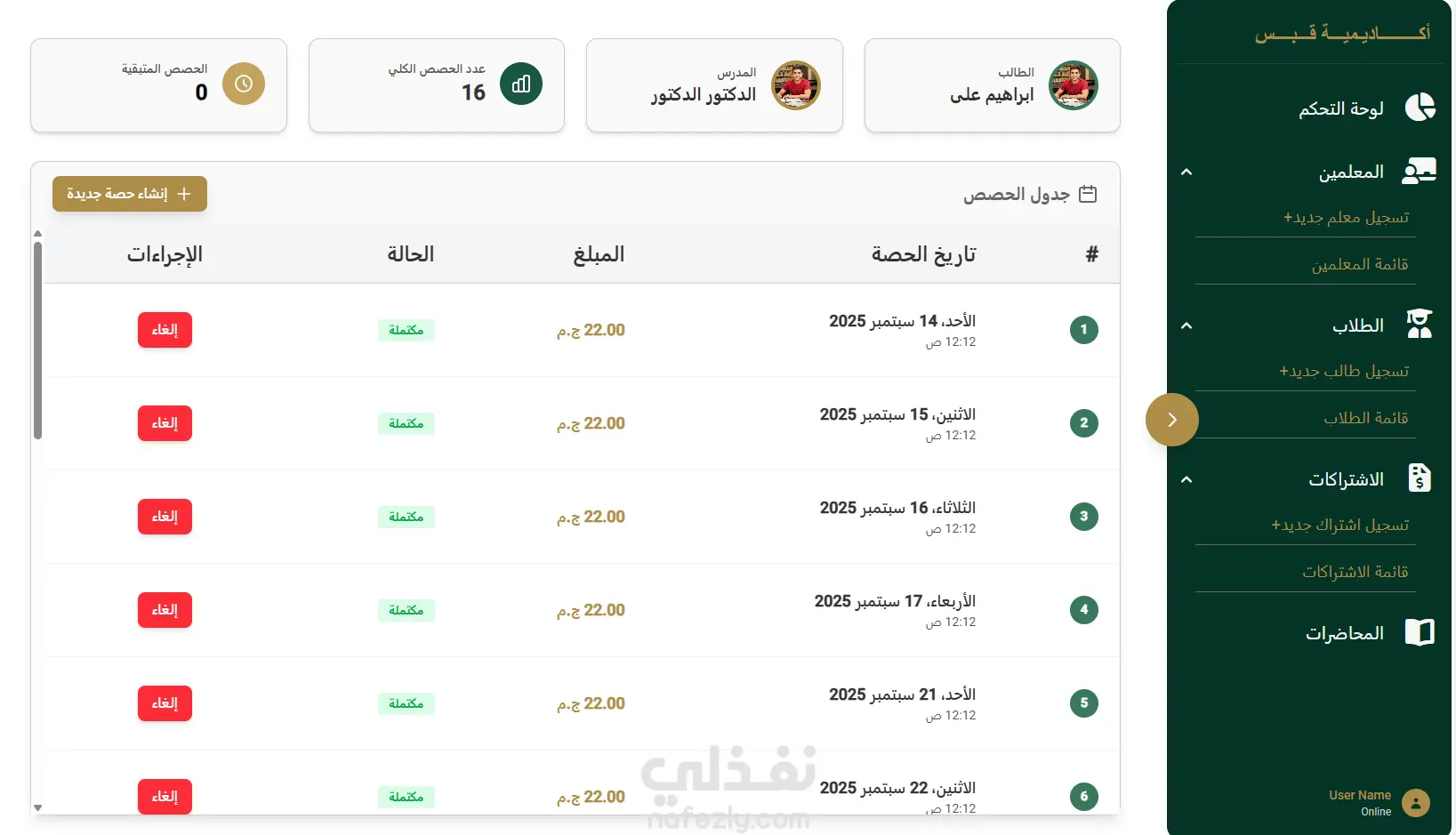Viewport: 1456px width, 835px height.
Task: Open لوحة التحكم in the sidebar
Action: (x=1340, y=108)
